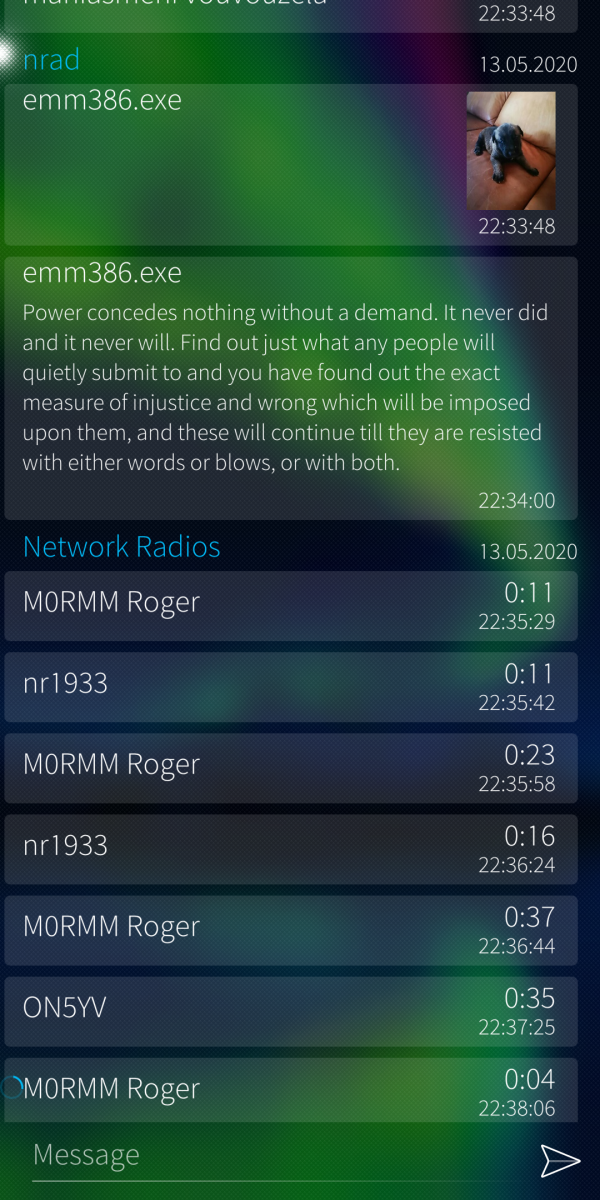Play M0RMM Roger's 0:37 voice message
Screen dimensions: 600x1200
(x=290, y=930)
